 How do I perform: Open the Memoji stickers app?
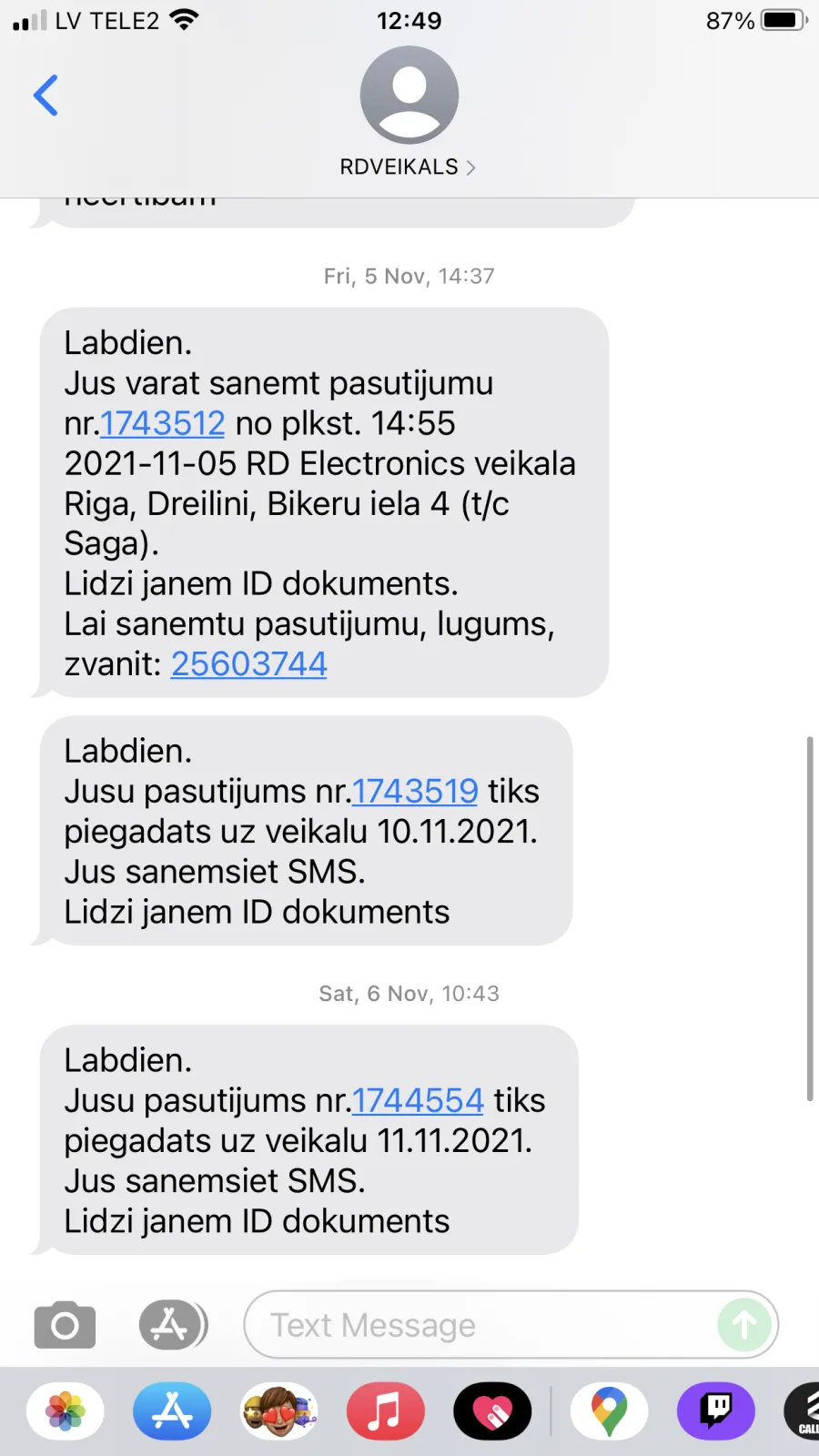click(x=278, y=1411)
